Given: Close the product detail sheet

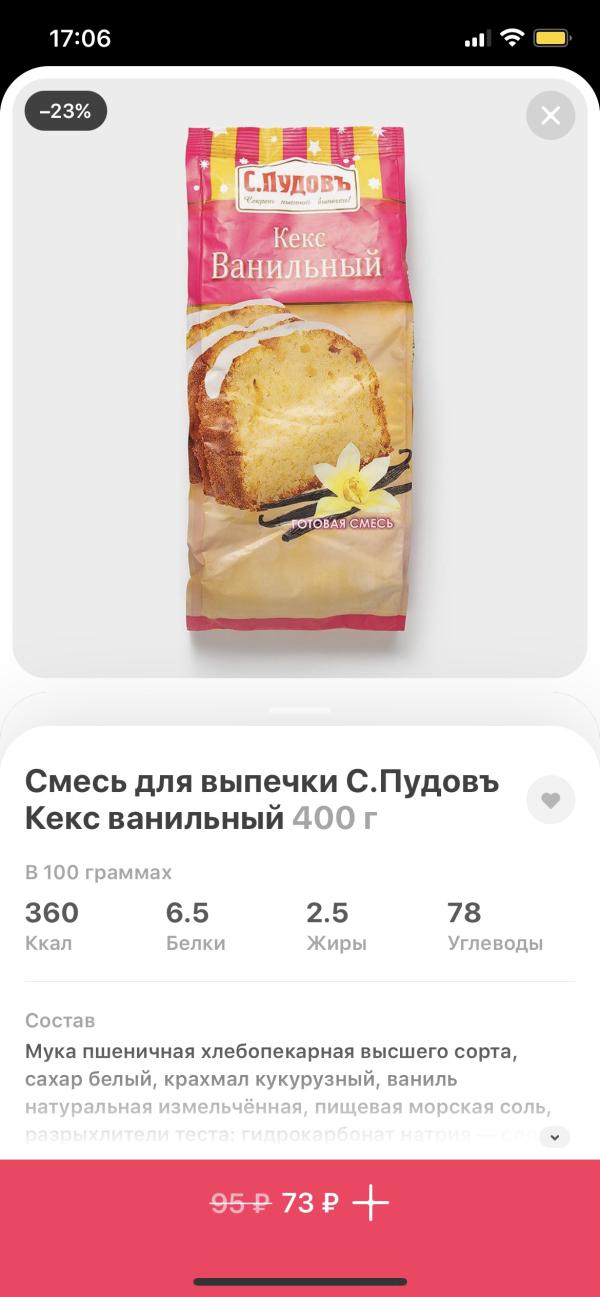Looking at the screenshot, I should [550, 116].
